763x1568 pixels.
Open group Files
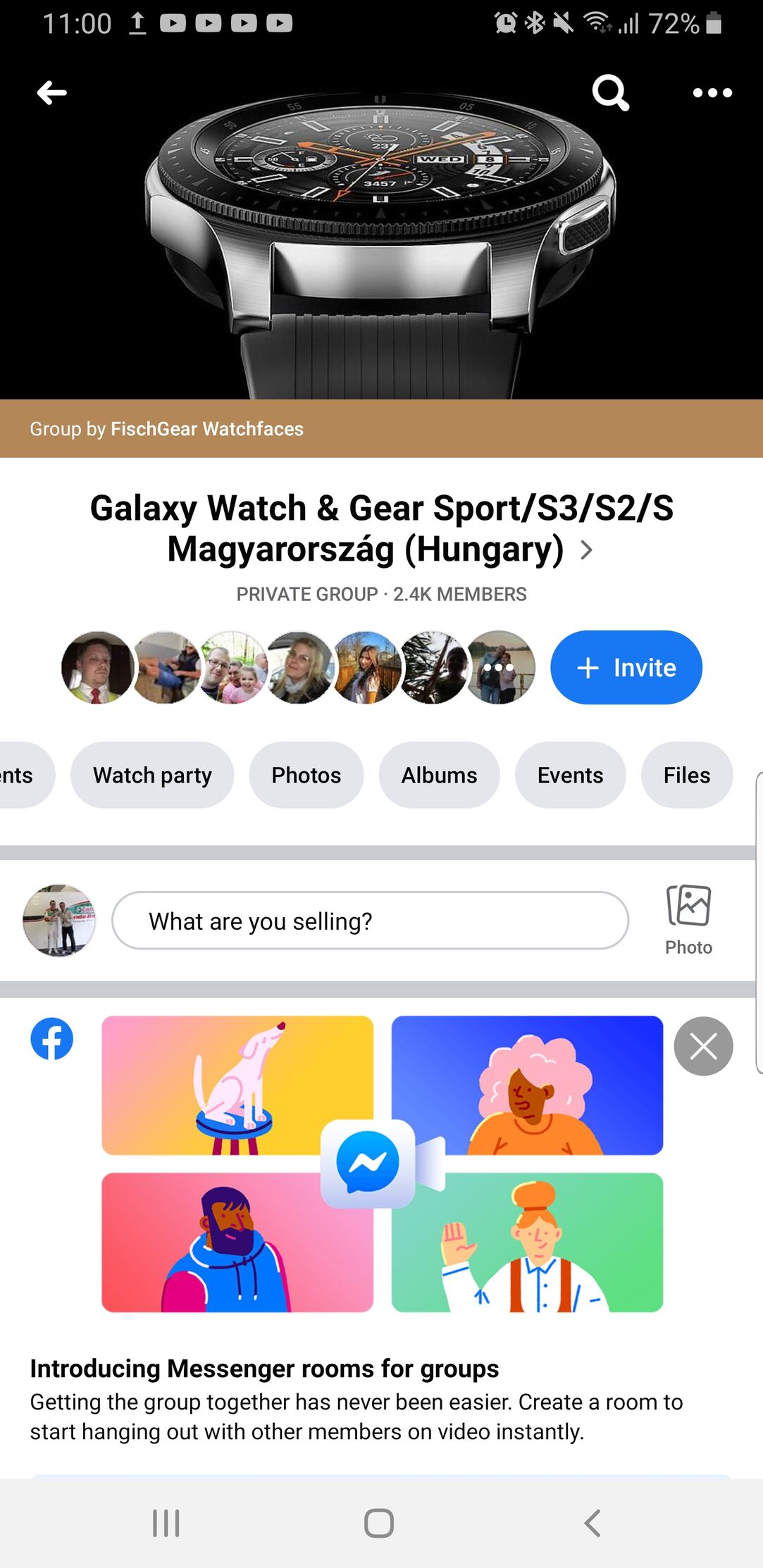pos(687,775)
